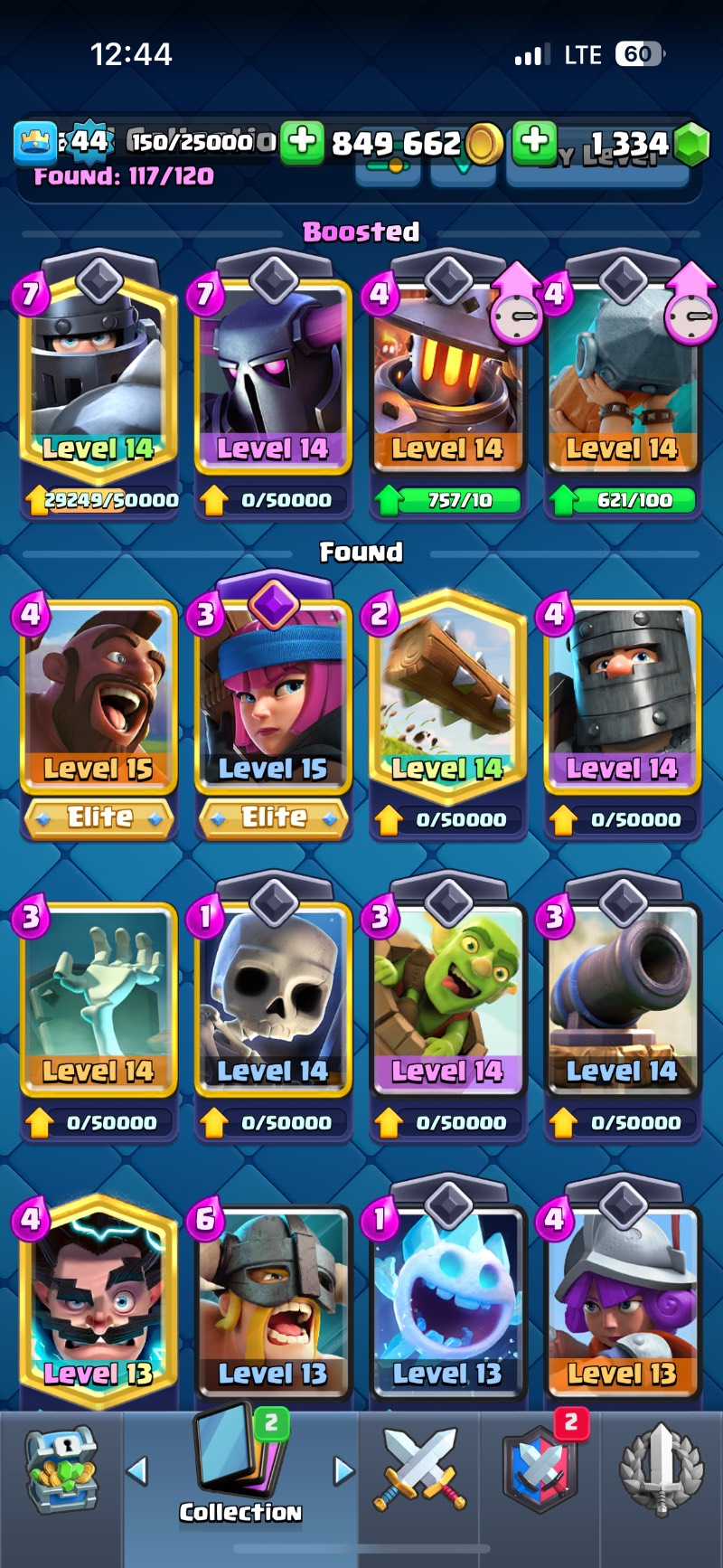This screenshot has height=1568, width=723.
Task: Tap the plus button to buy gold
Action: [x=302, y=142]
